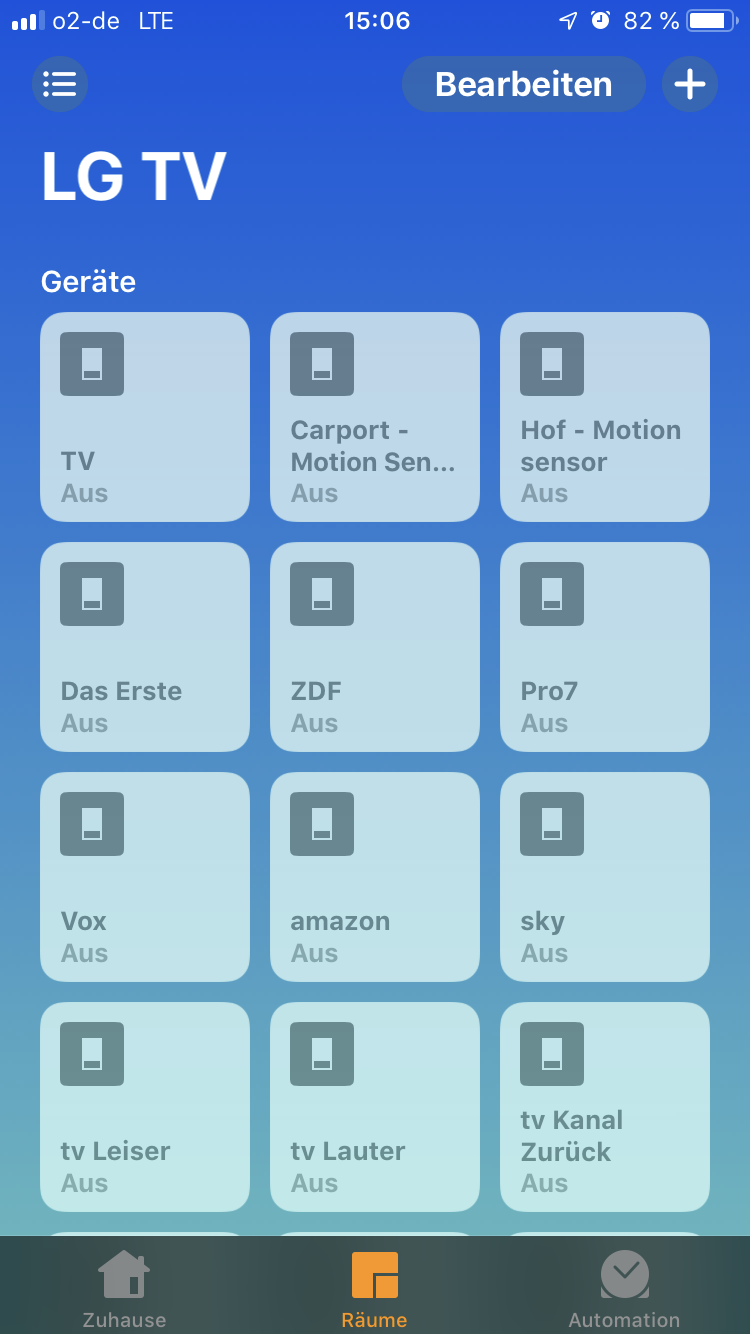
Task: Tap the tv Kanal Zurück tile
Action: [x=605, y=1107]
